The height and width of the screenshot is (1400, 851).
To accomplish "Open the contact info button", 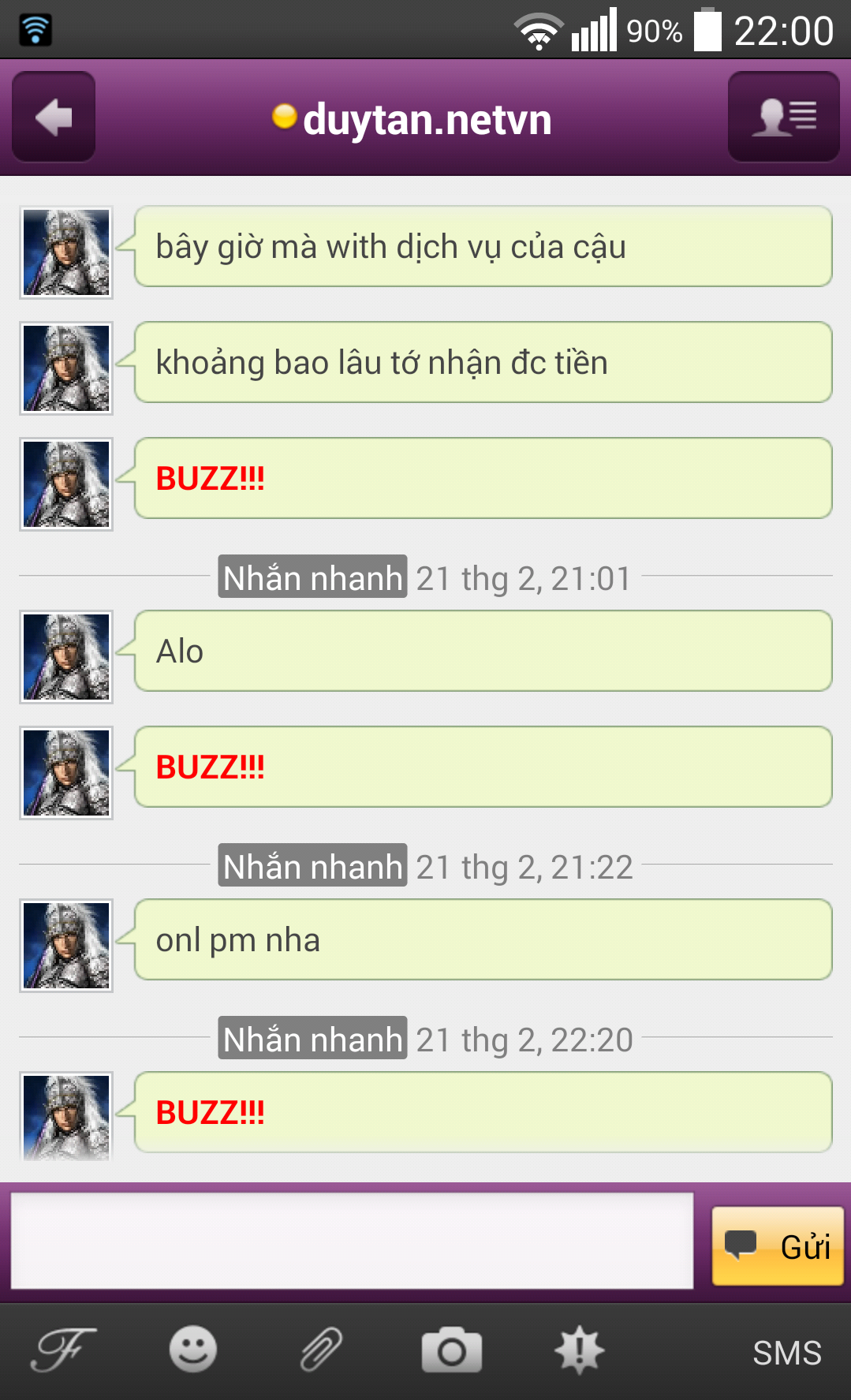I will 783,118.
